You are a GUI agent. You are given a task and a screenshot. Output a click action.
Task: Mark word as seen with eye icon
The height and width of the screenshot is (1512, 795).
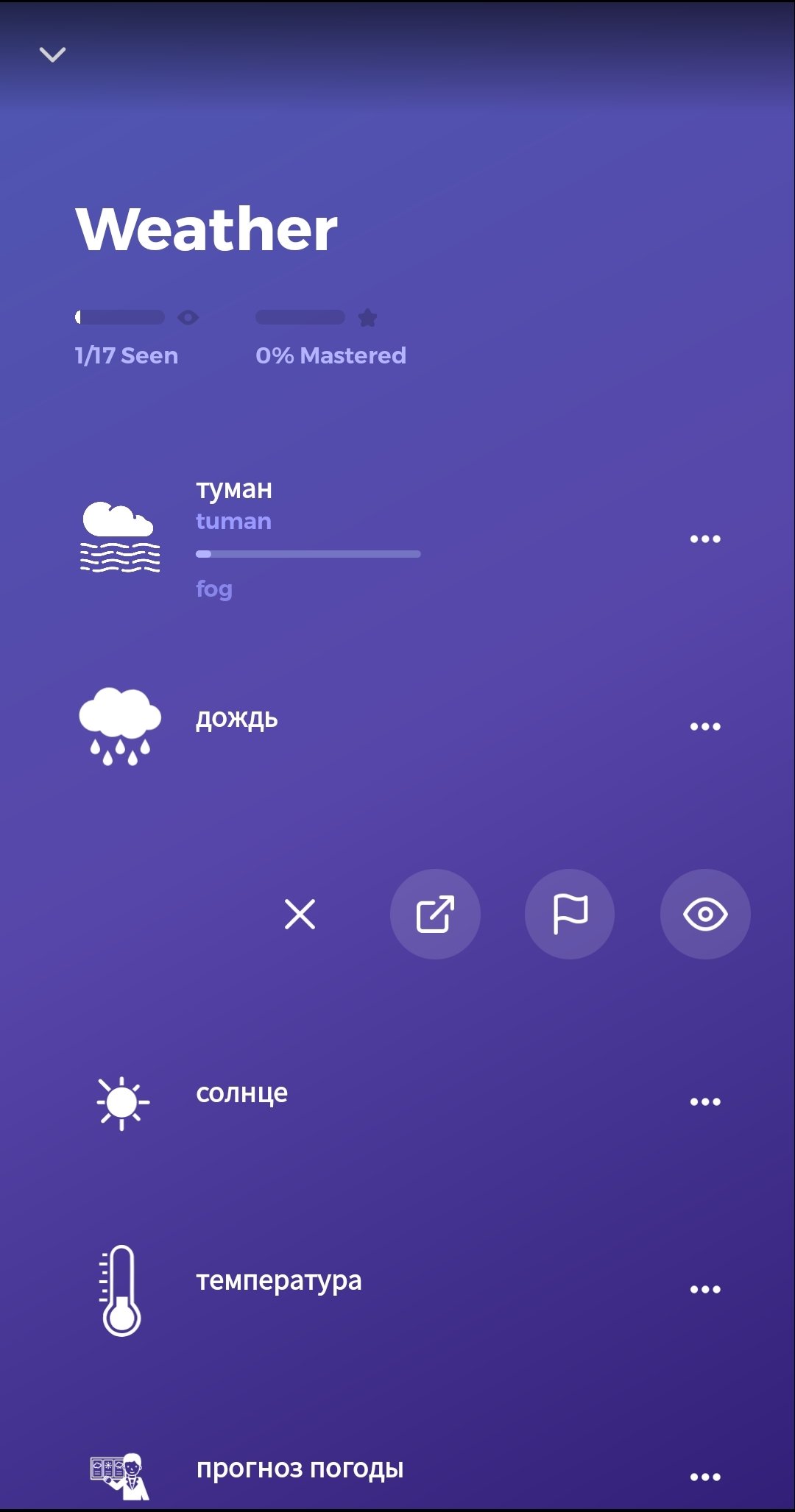705,915
